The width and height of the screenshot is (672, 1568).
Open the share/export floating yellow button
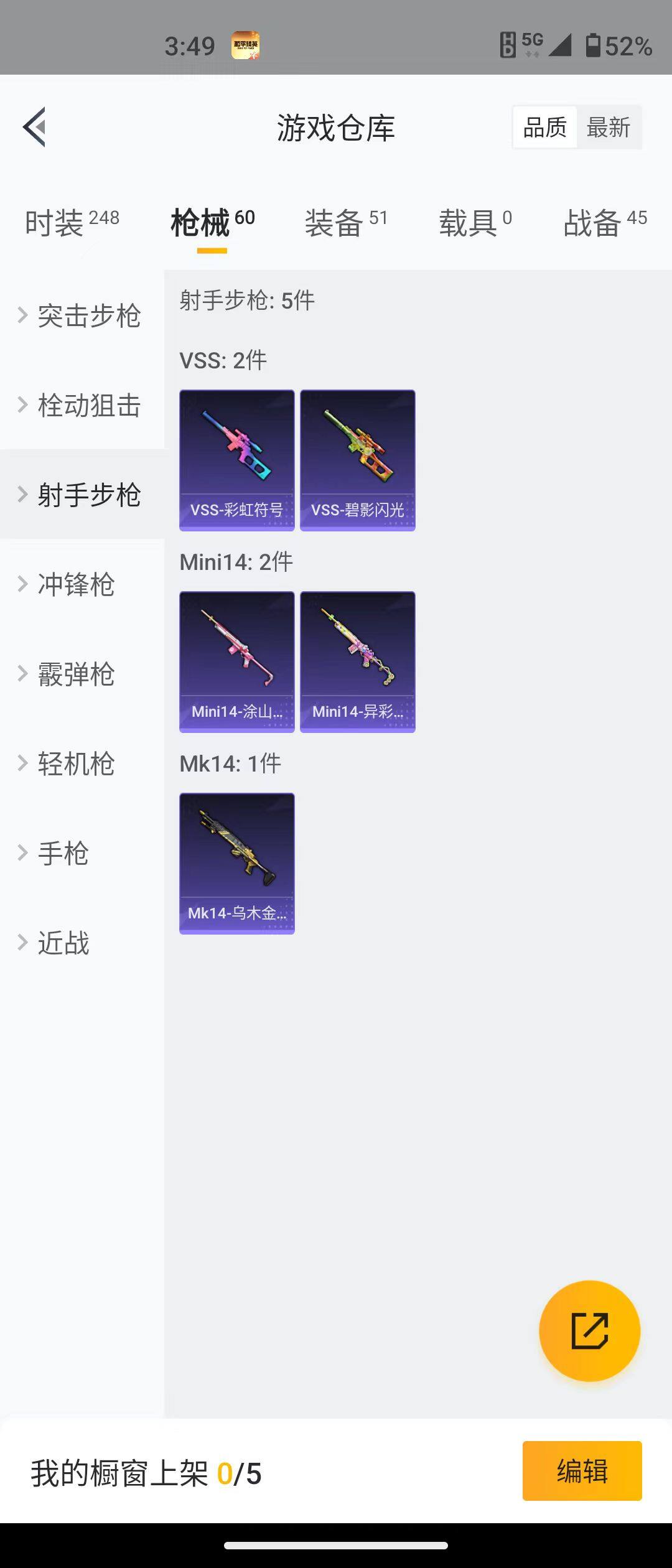(590, 1330)
